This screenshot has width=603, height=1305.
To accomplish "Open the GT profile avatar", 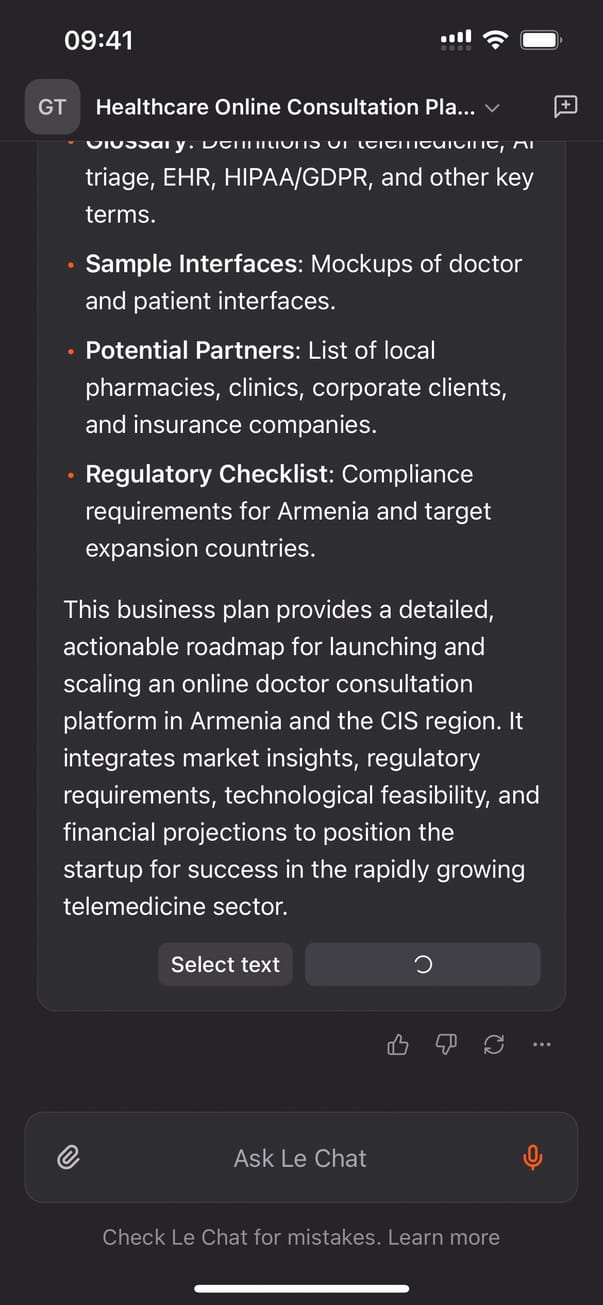I will (x=52, y=107).
